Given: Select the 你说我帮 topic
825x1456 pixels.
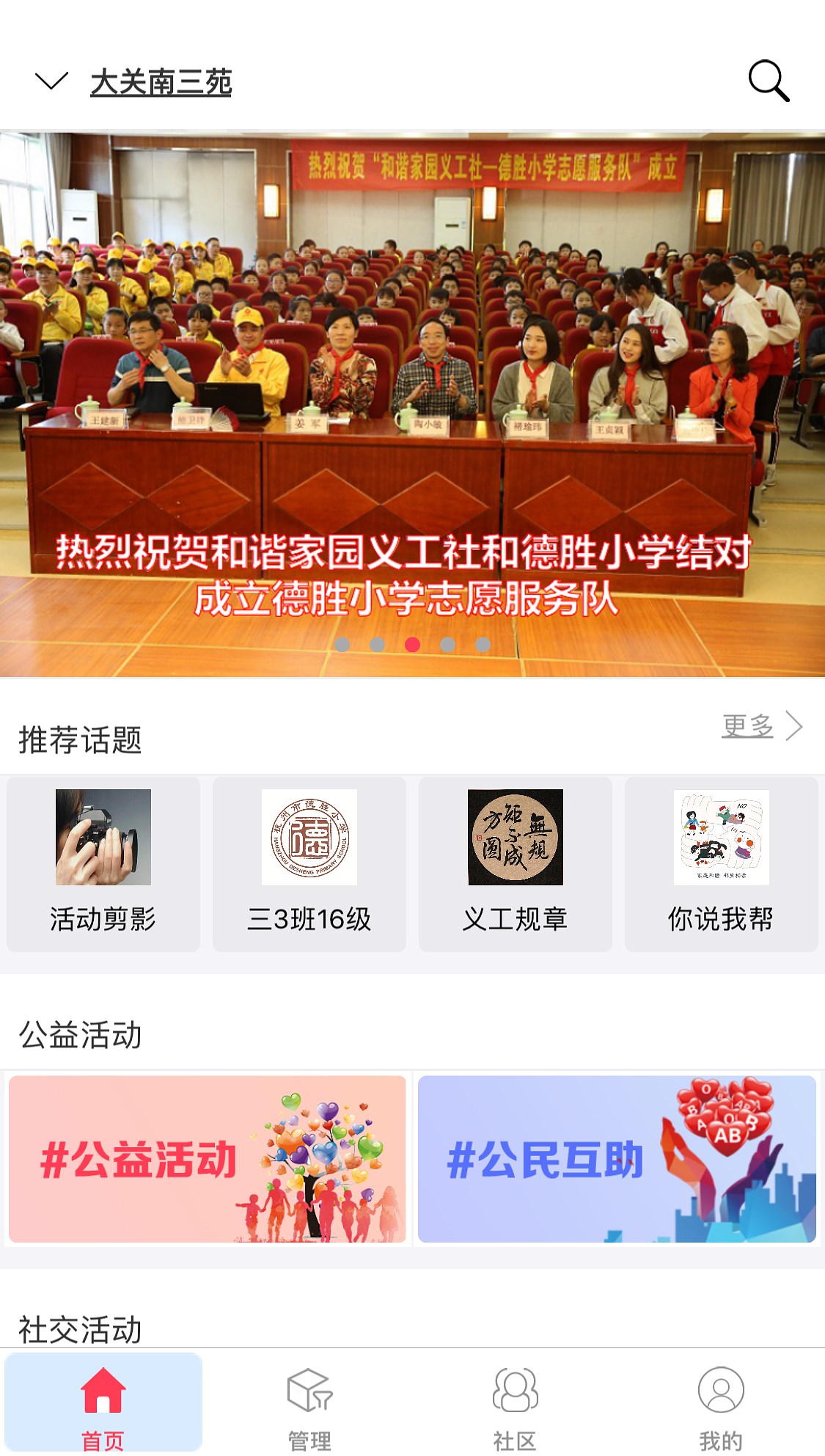Looking at the screenshot, I should point(721,863).
